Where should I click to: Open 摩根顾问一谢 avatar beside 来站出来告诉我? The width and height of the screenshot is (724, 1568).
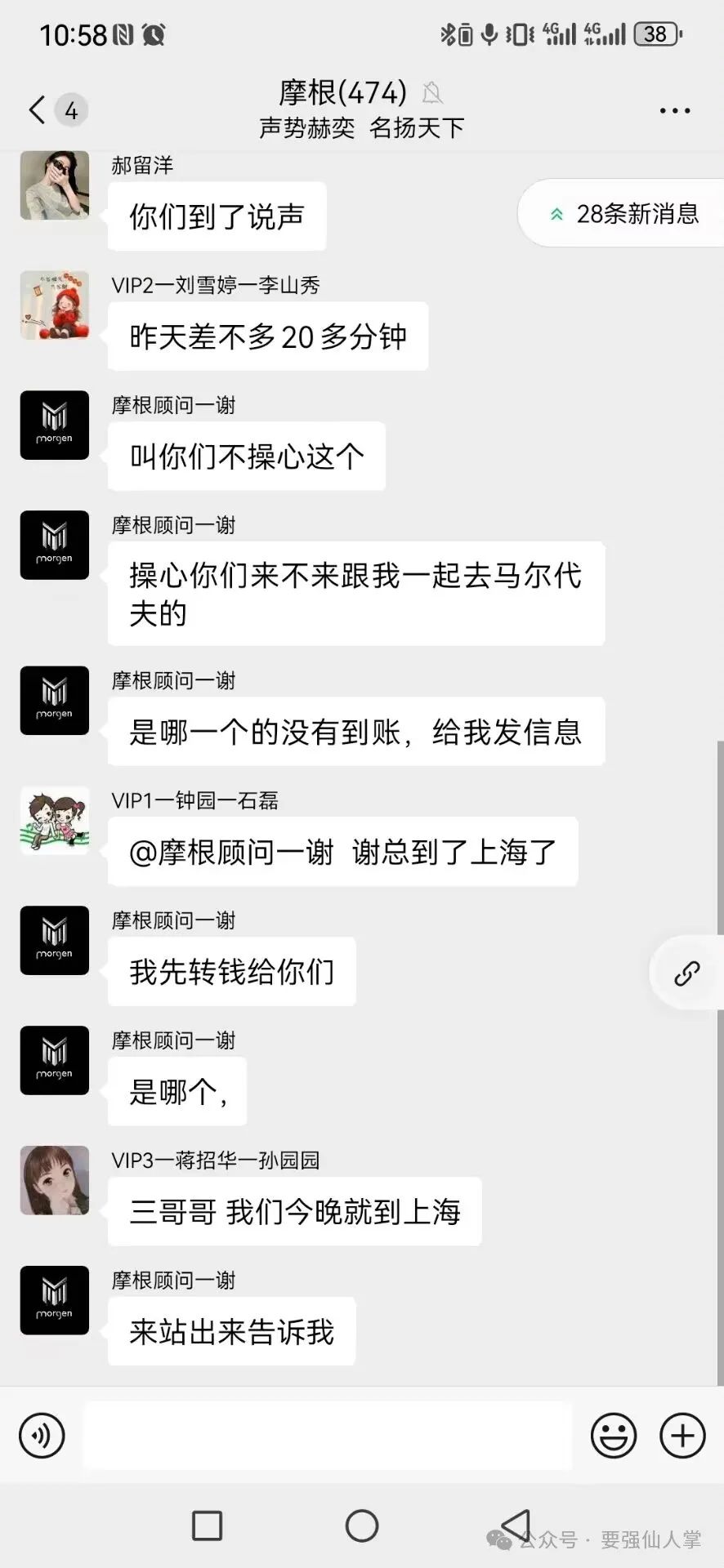[55, 1300]
